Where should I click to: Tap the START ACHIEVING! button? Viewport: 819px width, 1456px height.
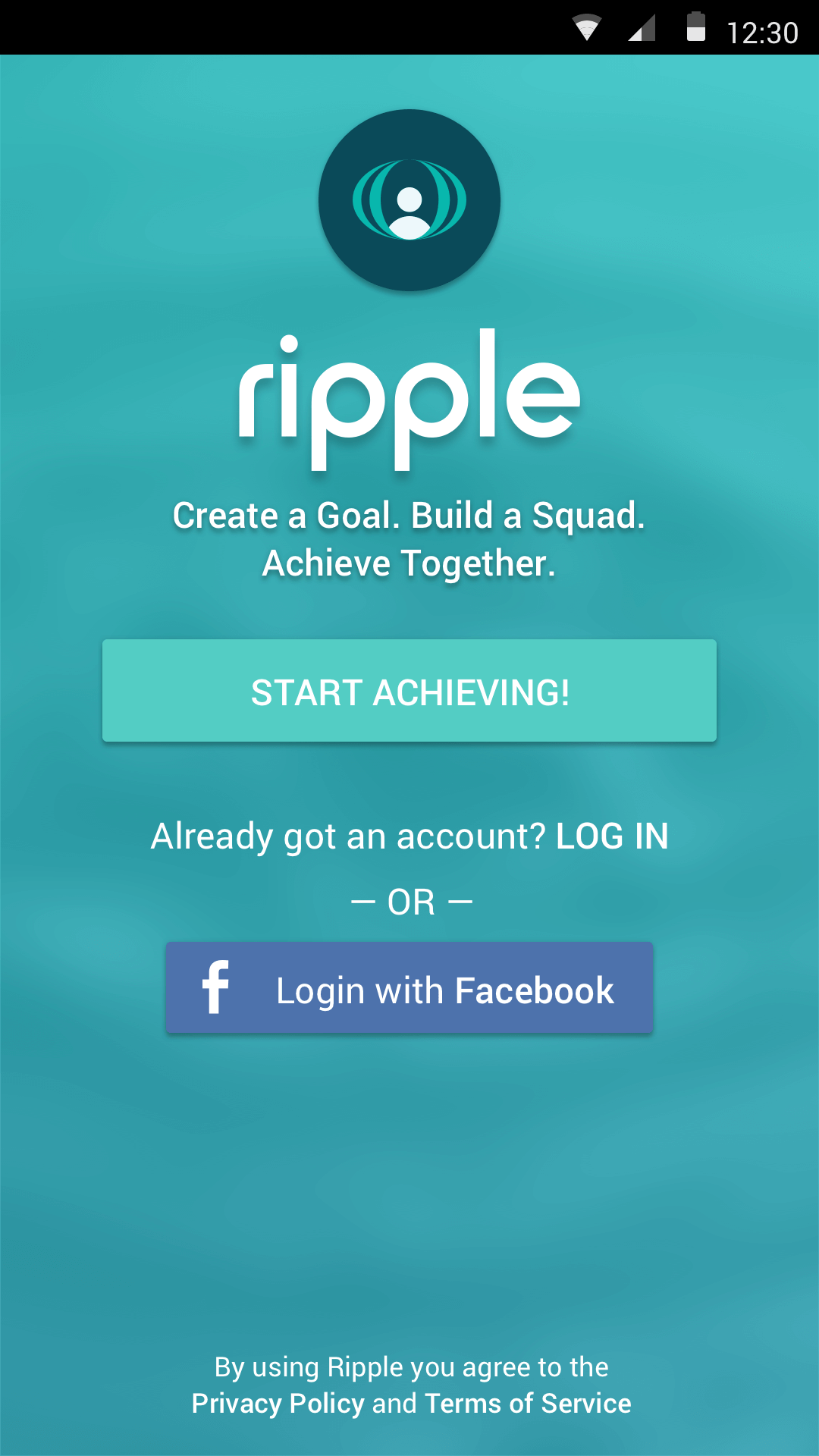click(x=409, y=690)
